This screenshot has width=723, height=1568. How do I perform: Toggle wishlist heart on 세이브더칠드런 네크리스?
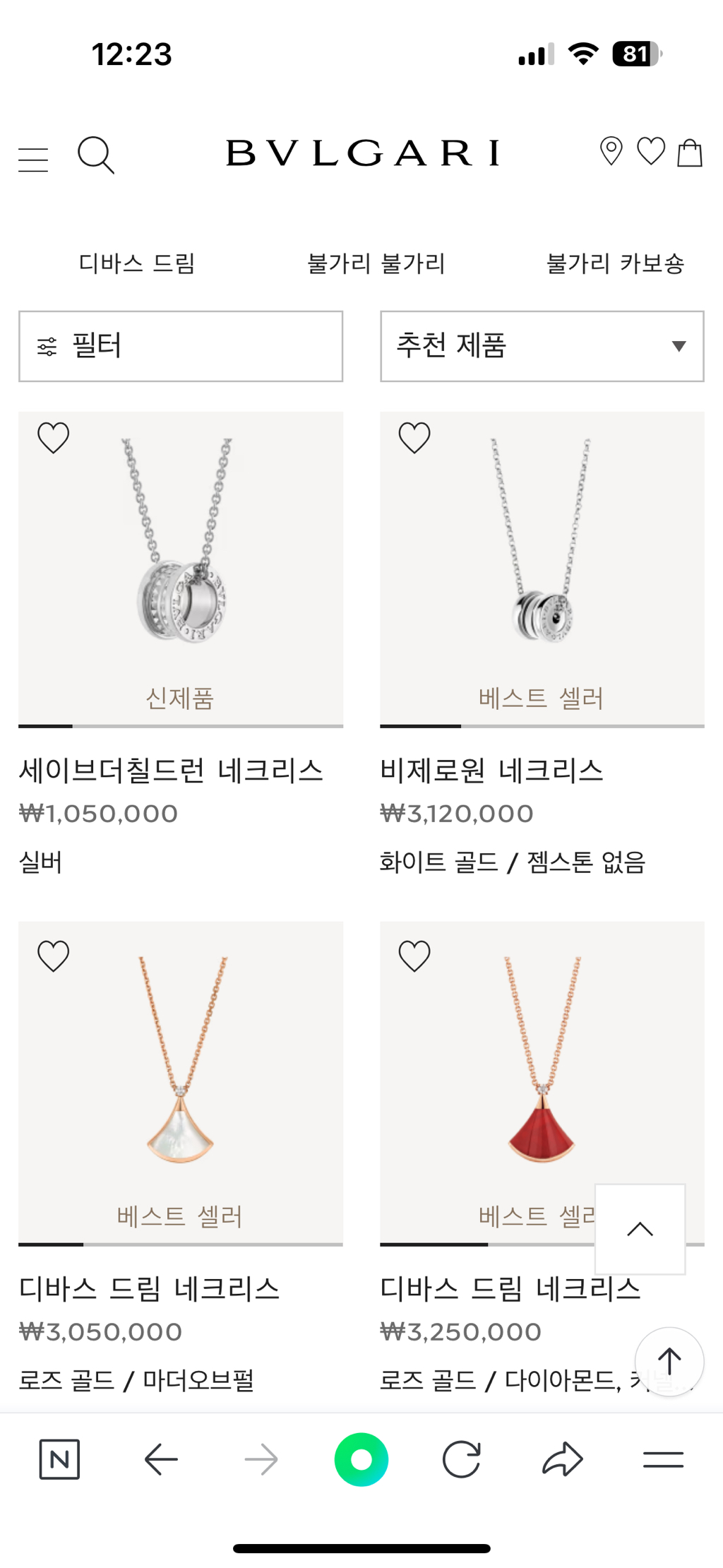(x=53, y=437)
